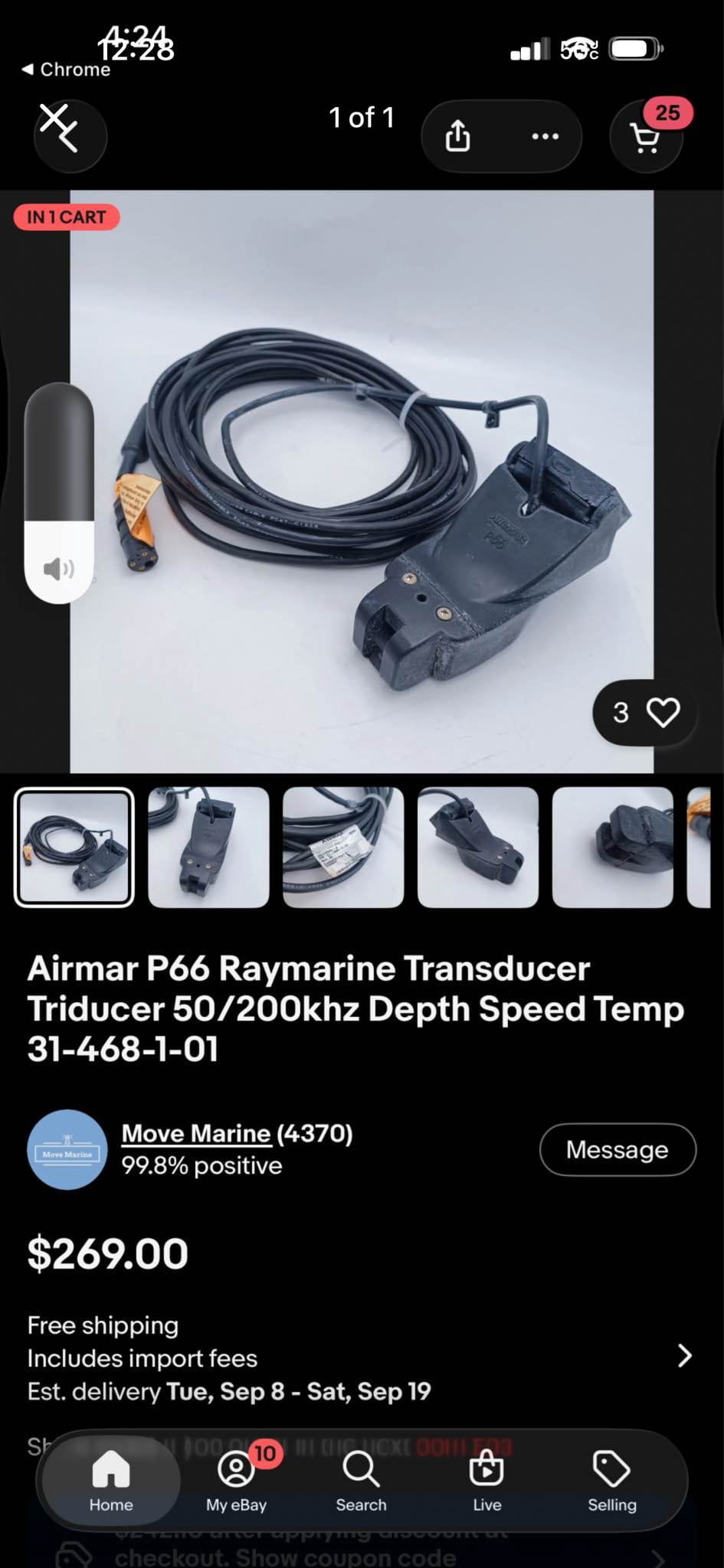Switch to the Live tab
This screenshot has height=1568, width=724.
coord(486,1479)
